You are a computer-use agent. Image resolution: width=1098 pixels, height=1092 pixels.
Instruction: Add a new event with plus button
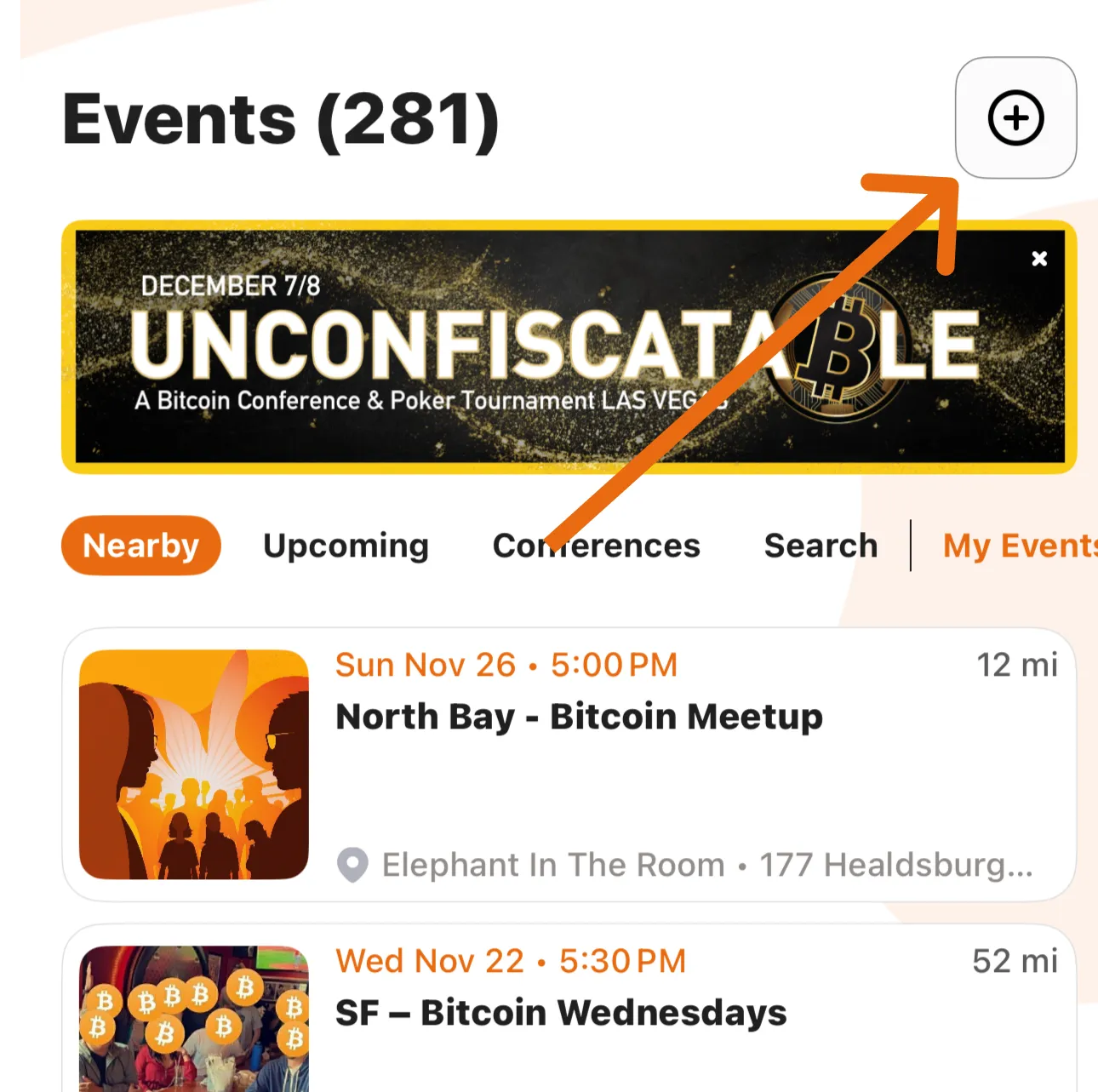coord(1015,118)
